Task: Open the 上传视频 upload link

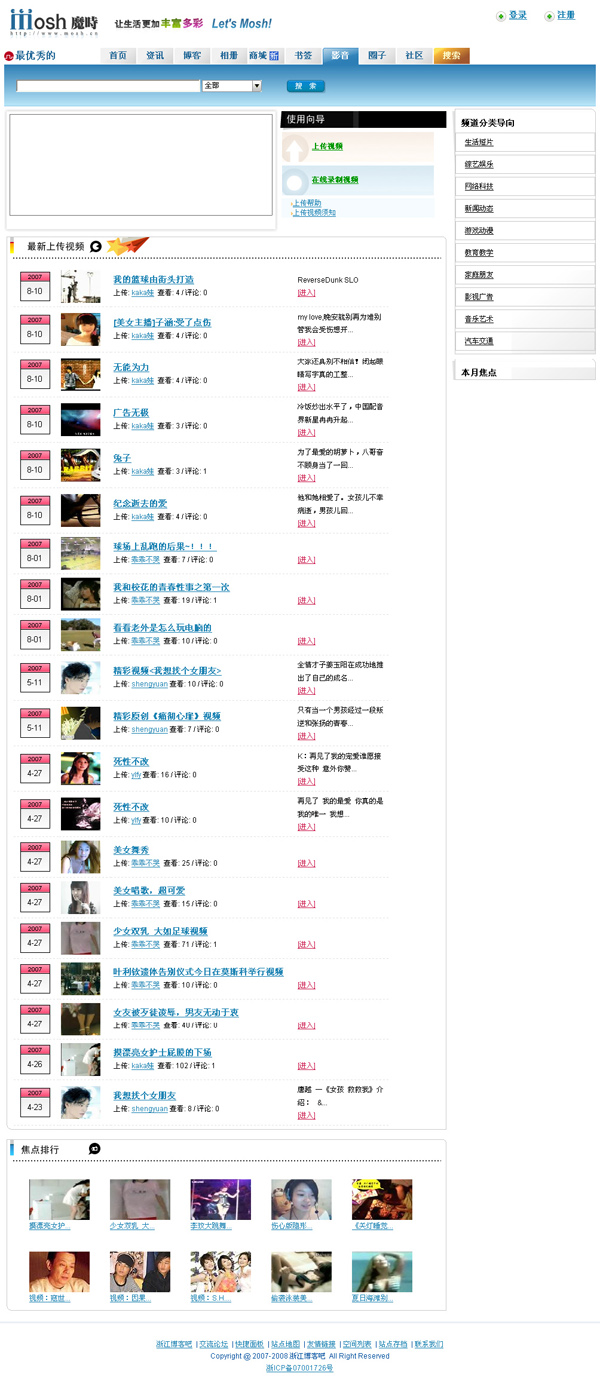Action: (327, 146)
